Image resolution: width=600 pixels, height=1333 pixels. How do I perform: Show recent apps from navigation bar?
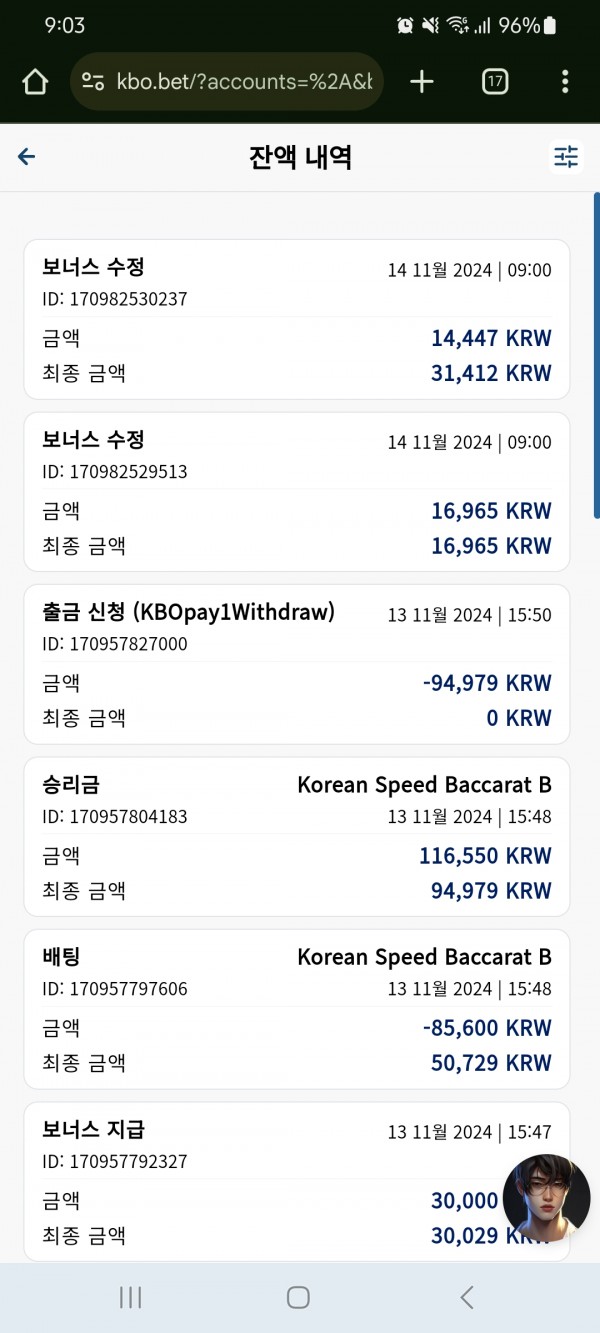(x=130, y=1297)
